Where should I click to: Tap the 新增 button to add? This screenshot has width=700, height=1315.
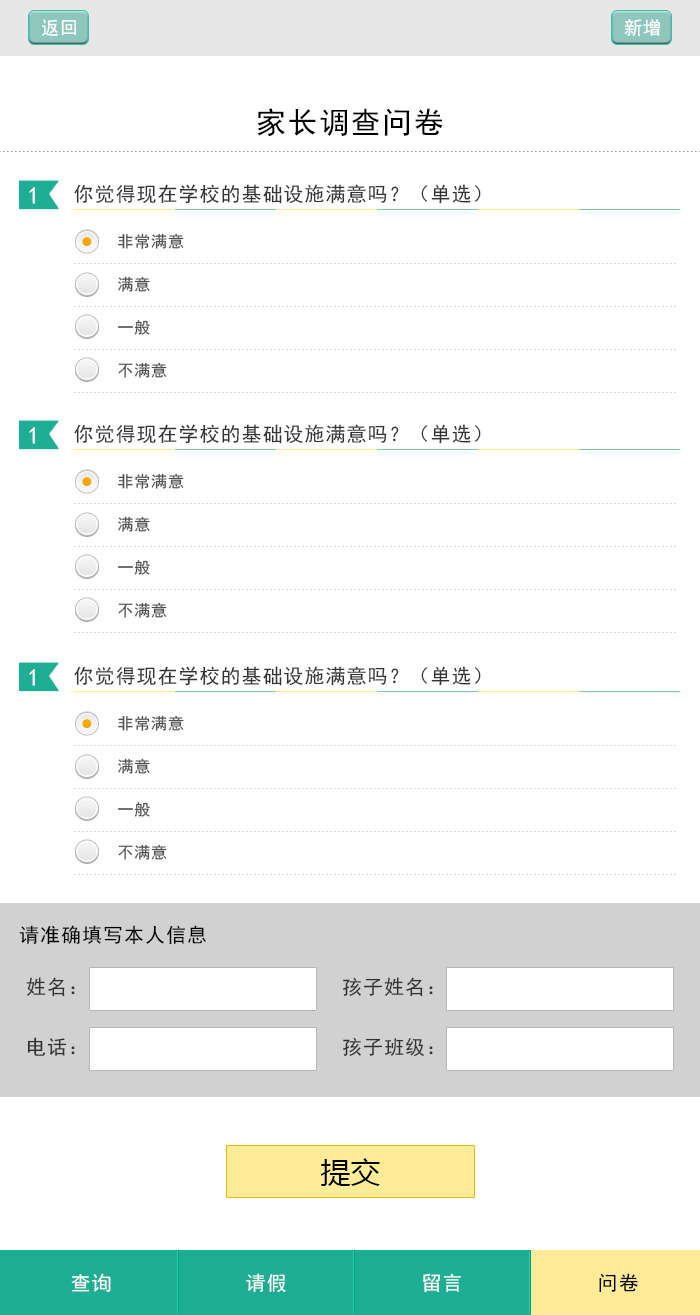(x=641, y=27)
